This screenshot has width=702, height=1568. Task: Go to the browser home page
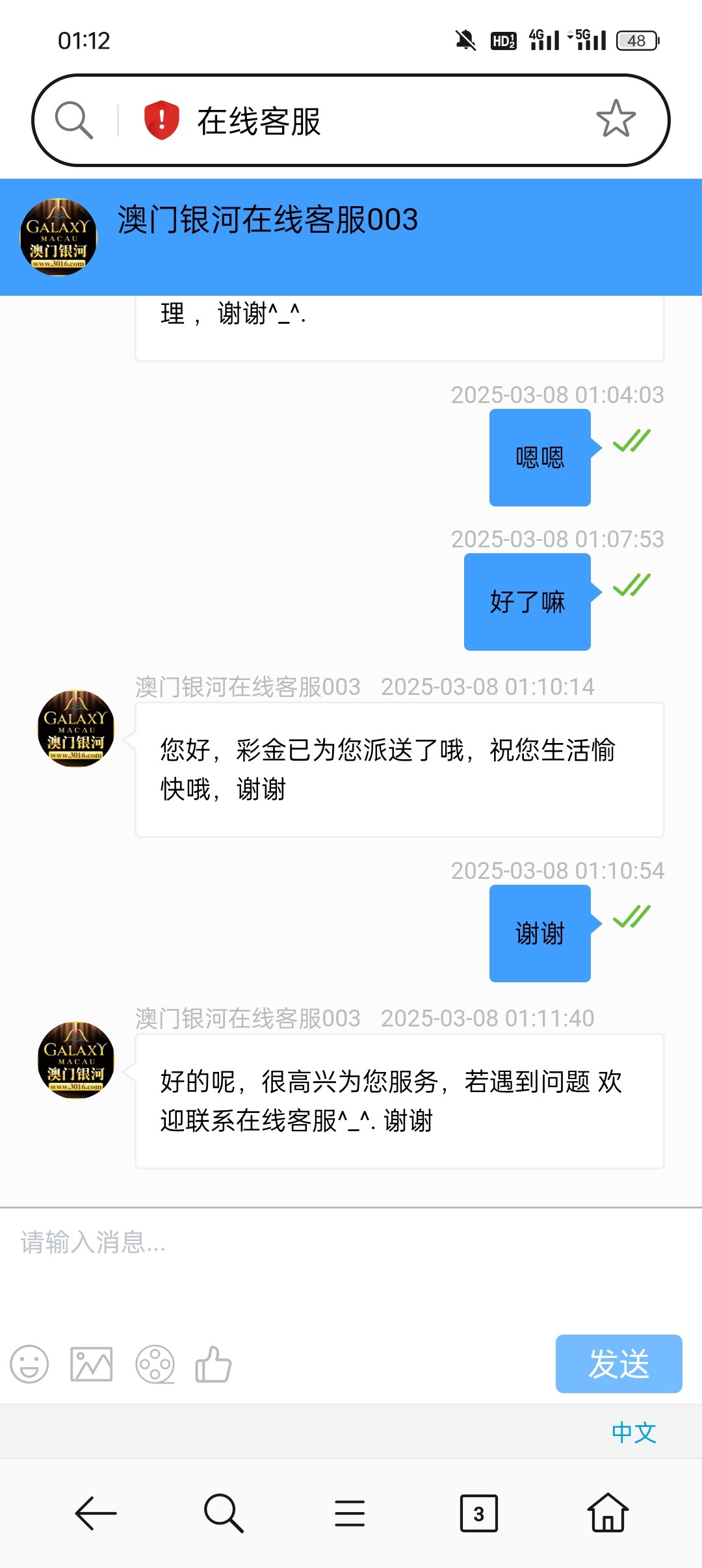coord(608,1513)
